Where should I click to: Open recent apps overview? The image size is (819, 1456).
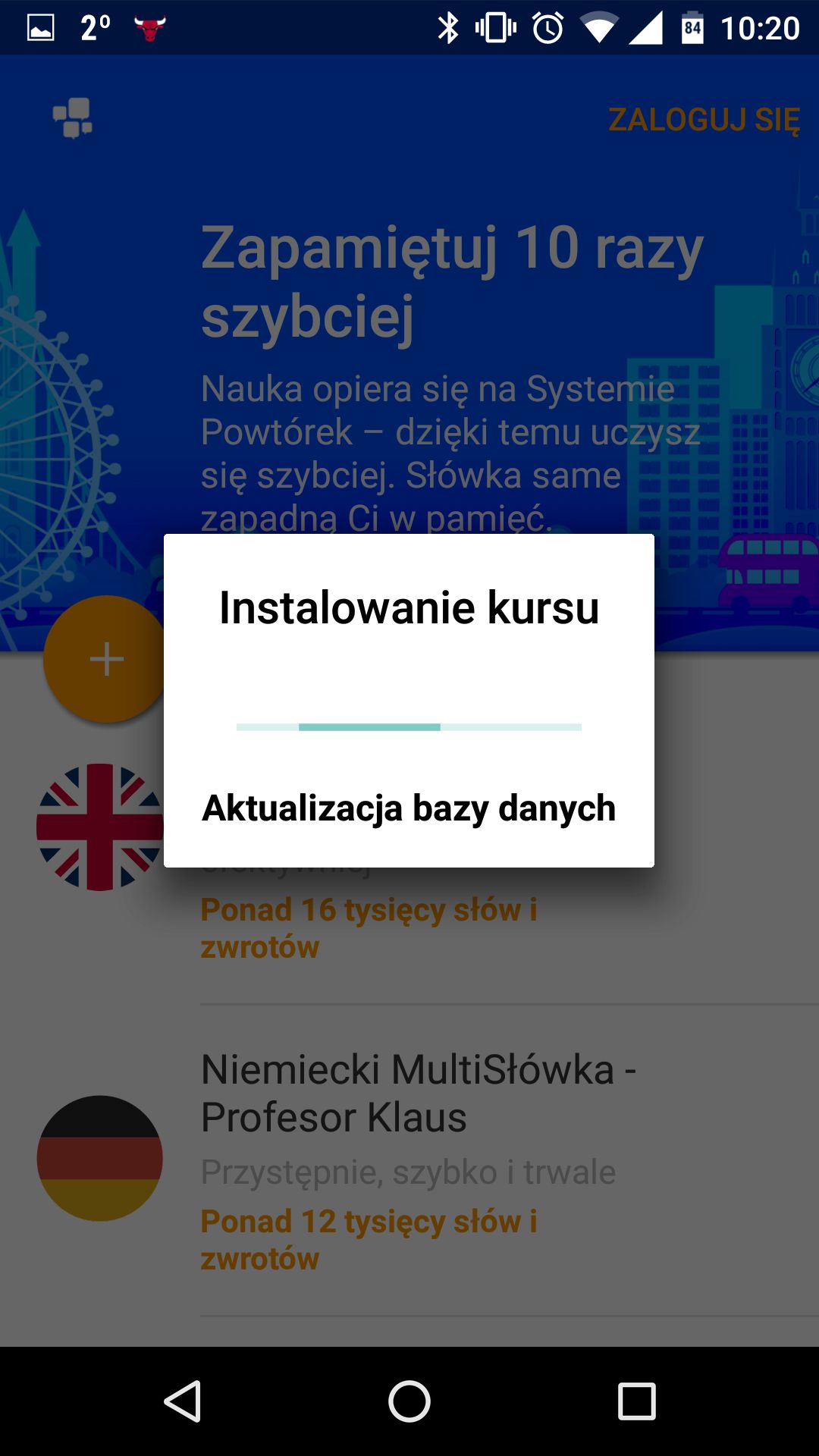(x=637, y=1401)
